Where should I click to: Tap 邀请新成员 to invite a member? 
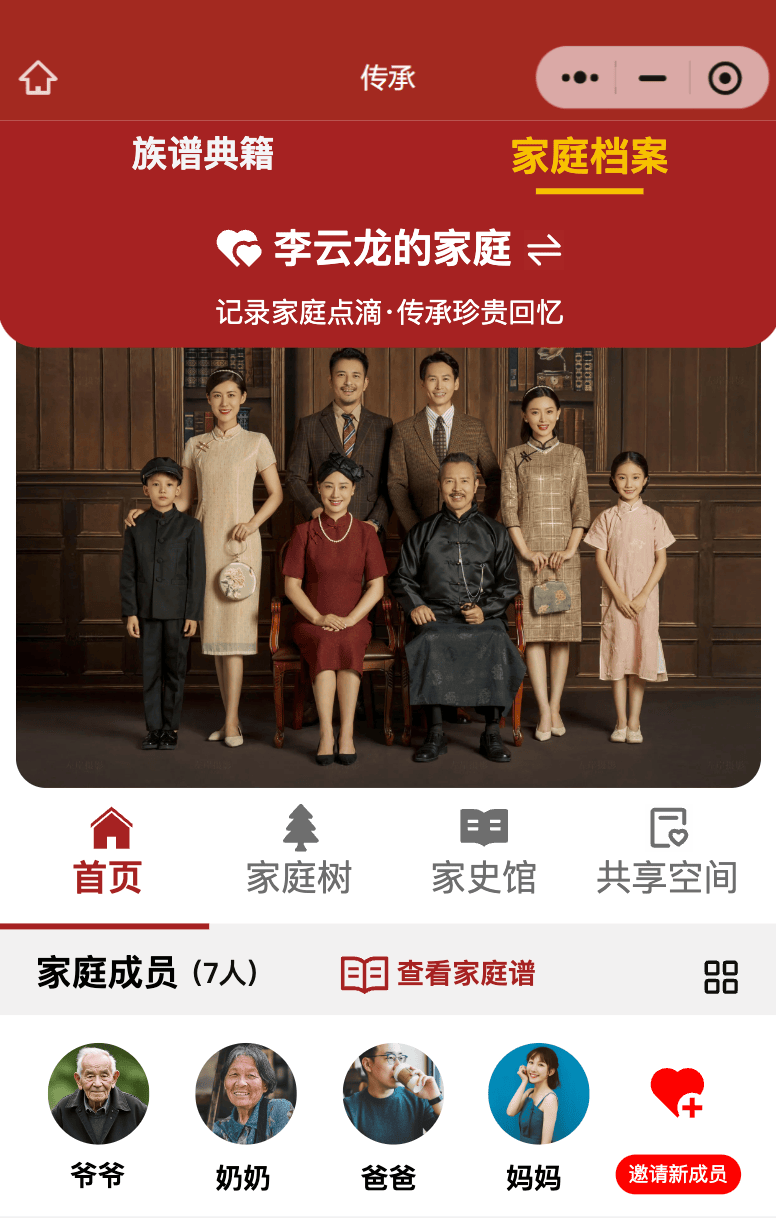pyautogui.click(x=678, y=1174)
